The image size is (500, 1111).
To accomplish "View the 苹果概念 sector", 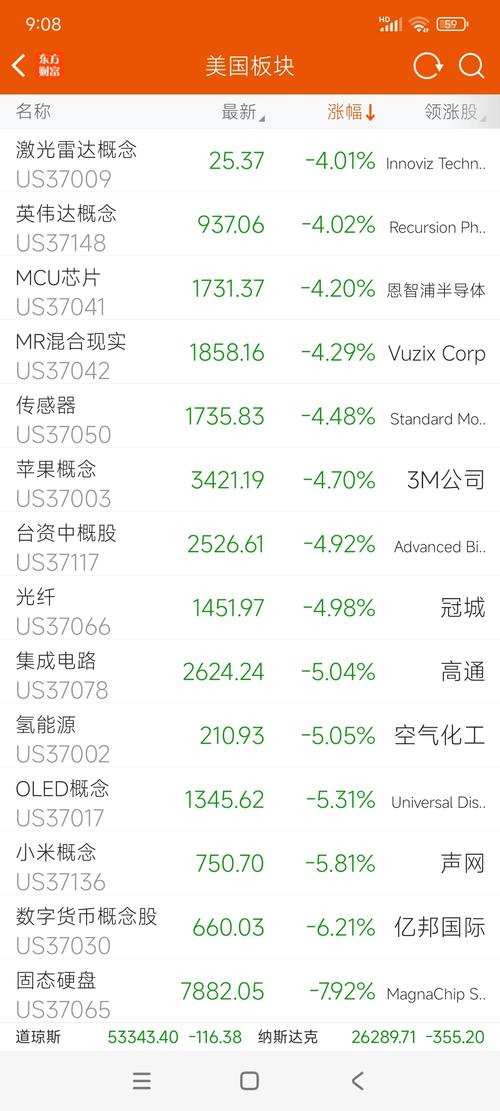I will click(250, 480).
